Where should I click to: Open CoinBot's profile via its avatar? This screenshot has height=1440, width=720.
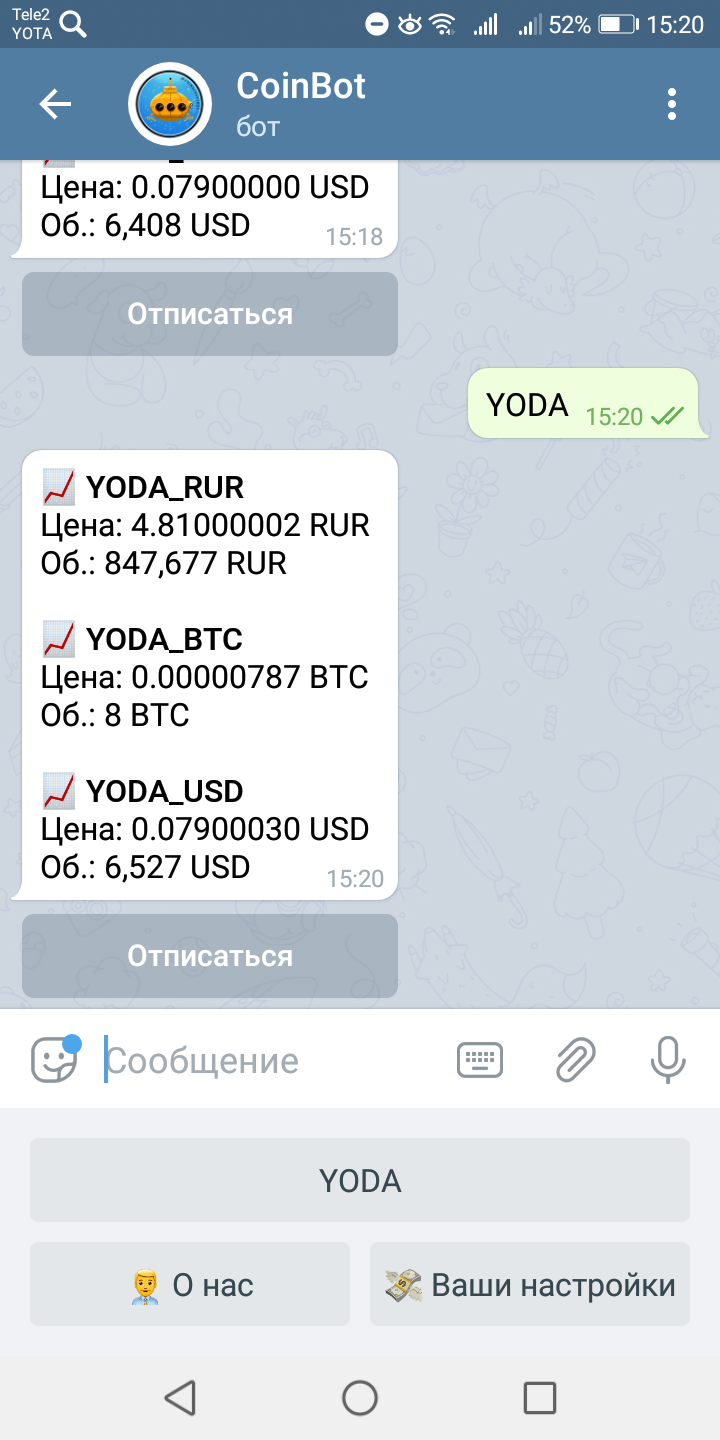[x=168, y=103]
